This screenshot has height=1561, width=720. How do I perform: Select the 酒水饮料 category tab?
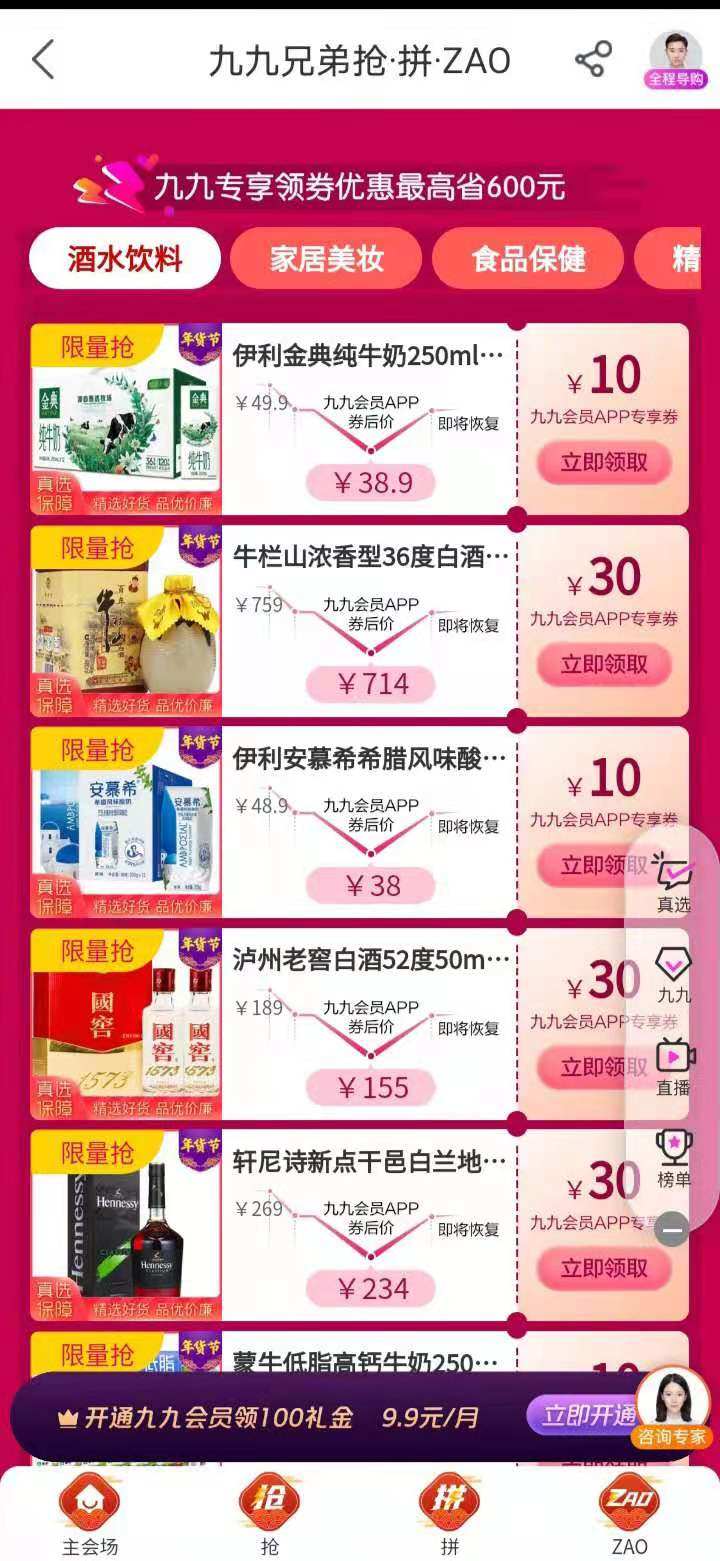[x=125, y=259]
